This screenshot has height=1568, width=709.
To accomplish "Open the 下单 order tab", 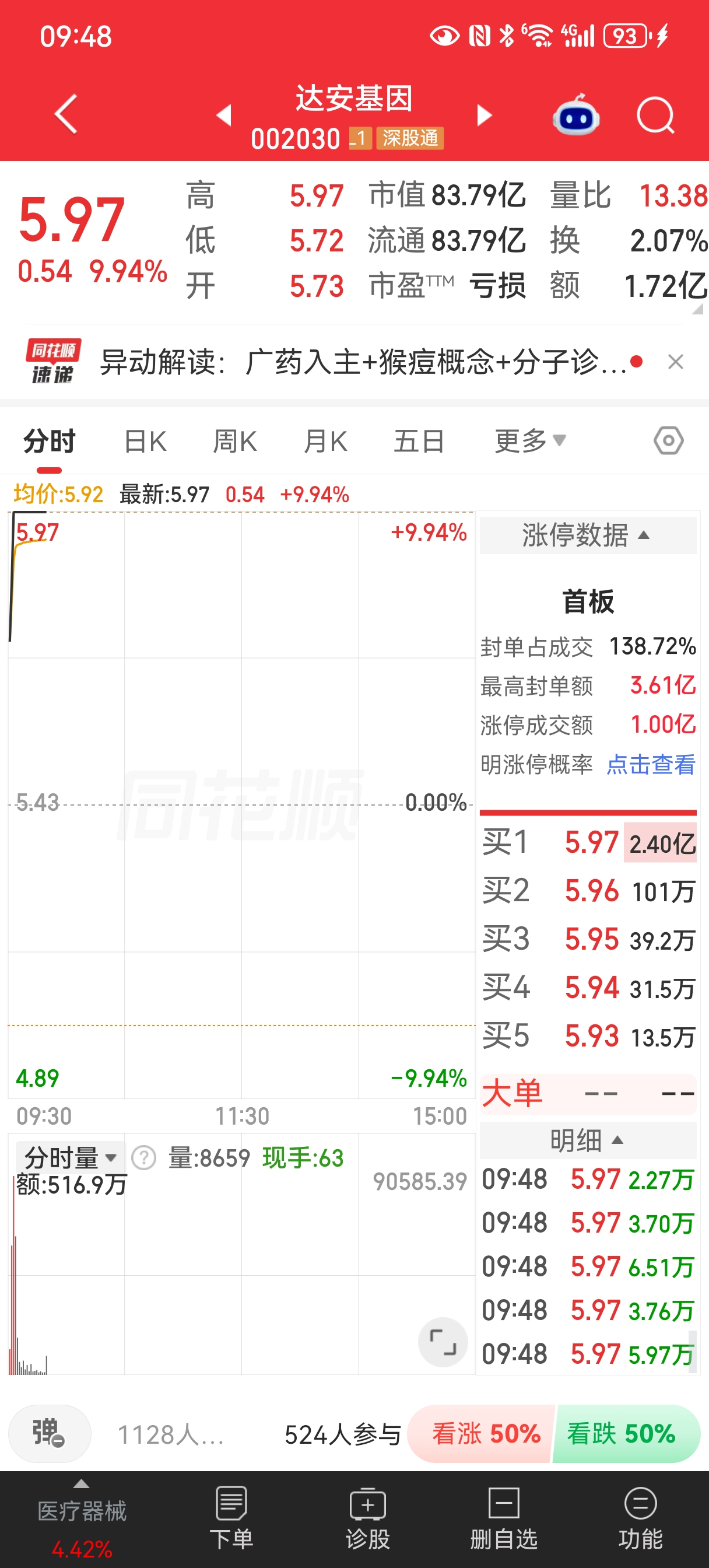I will coord(231,1518).
